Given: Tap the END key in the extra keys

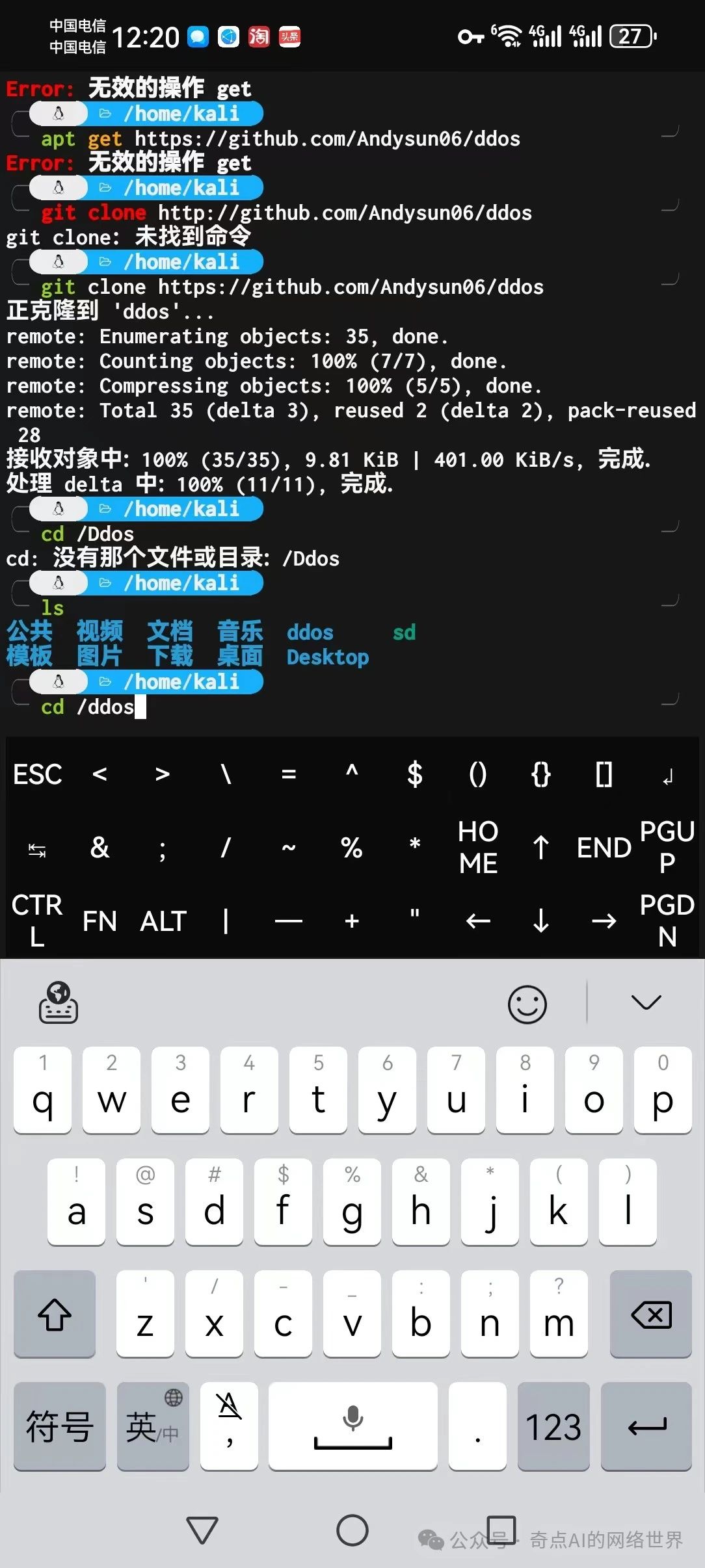Looking at the screenshot, I should pyautogui.click(x=604, y=847).
